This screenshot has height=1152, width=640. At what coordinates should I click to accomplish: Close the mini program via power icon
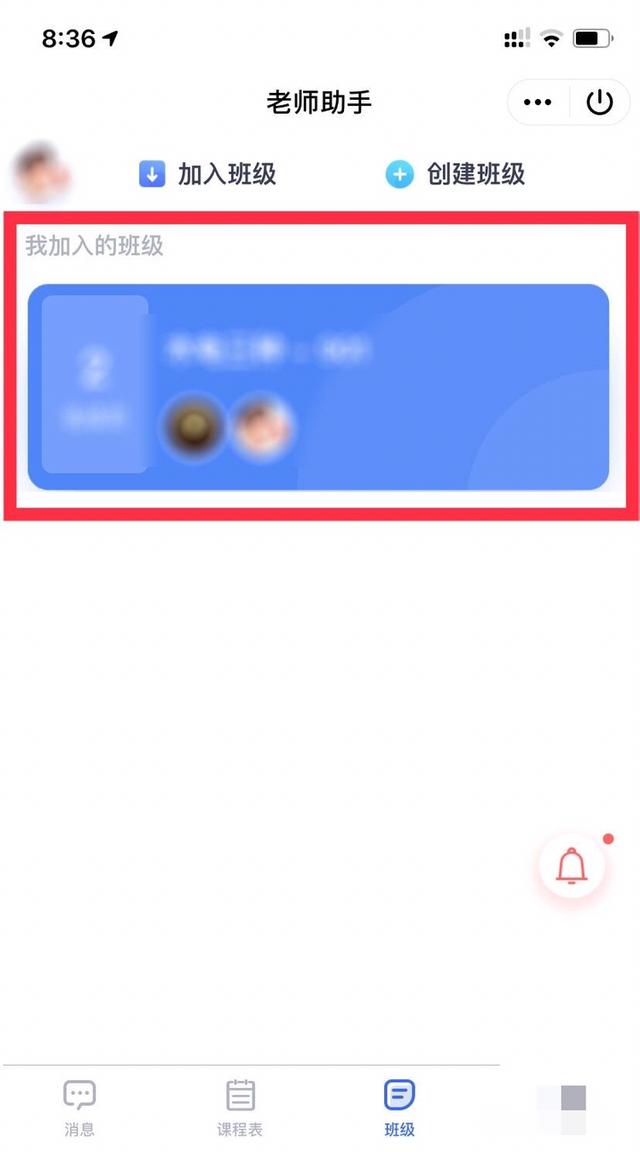pos(599,102)
